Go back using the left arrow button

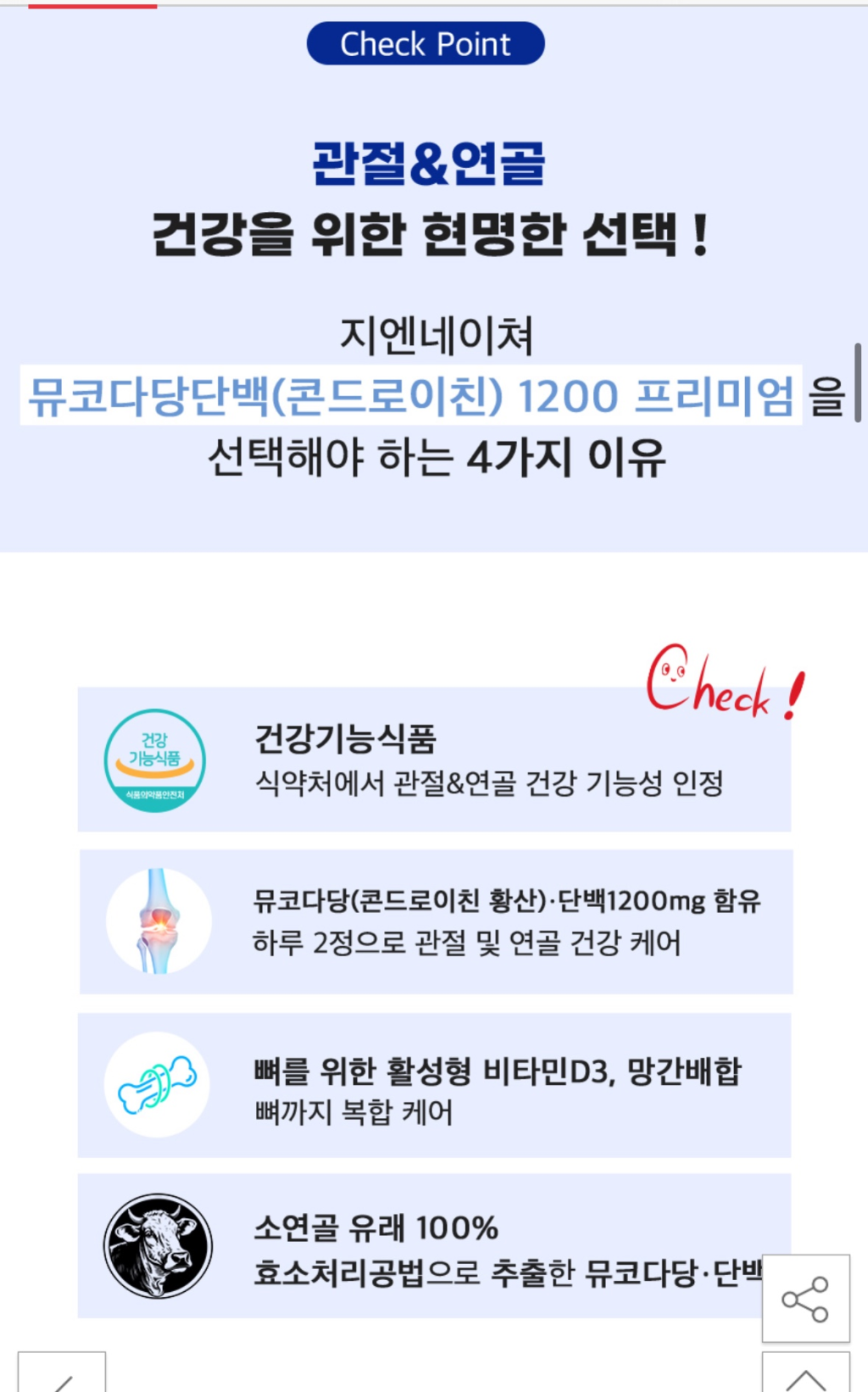point(62,1375)
